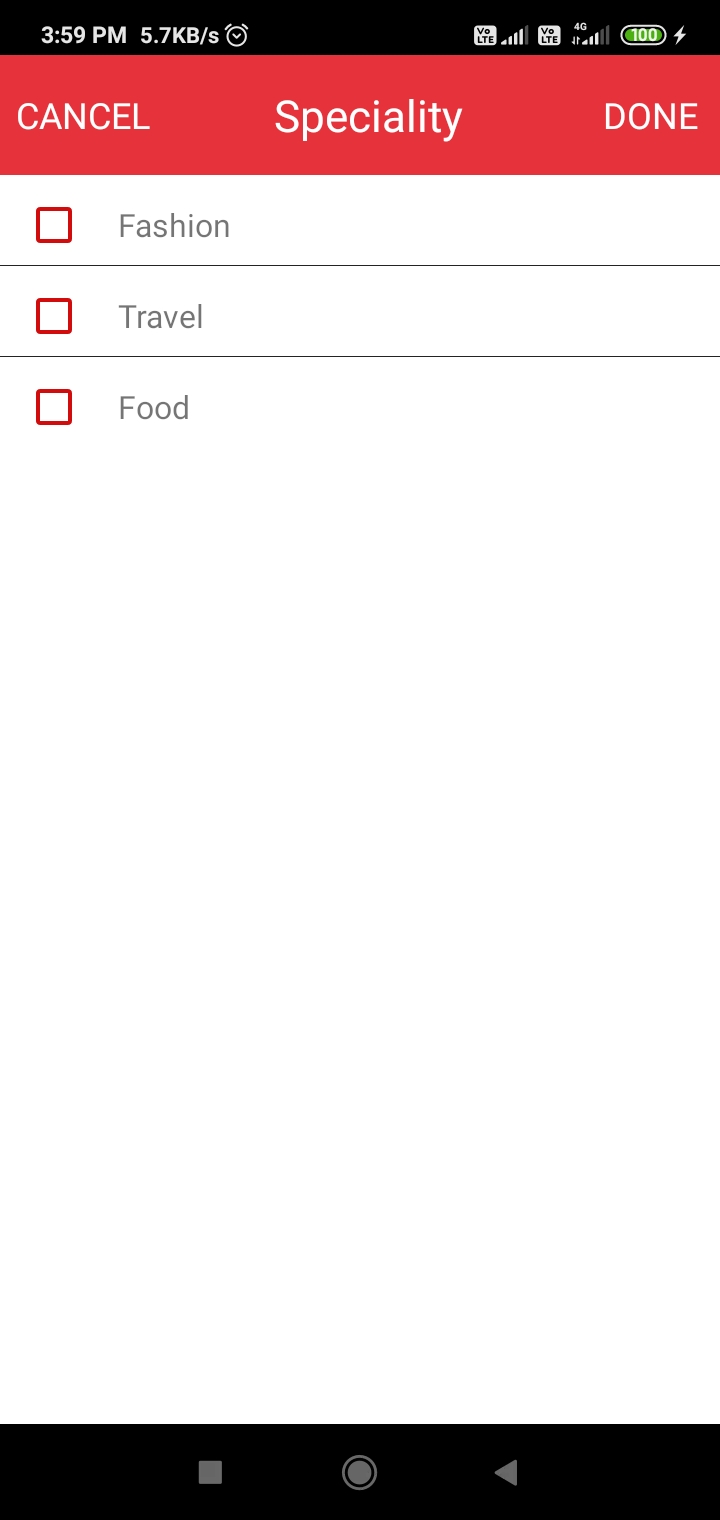Image resolution: width=720 pixels, height=1520 pixels.
Task: Go back using the system back button
Action: [506, 1472]
